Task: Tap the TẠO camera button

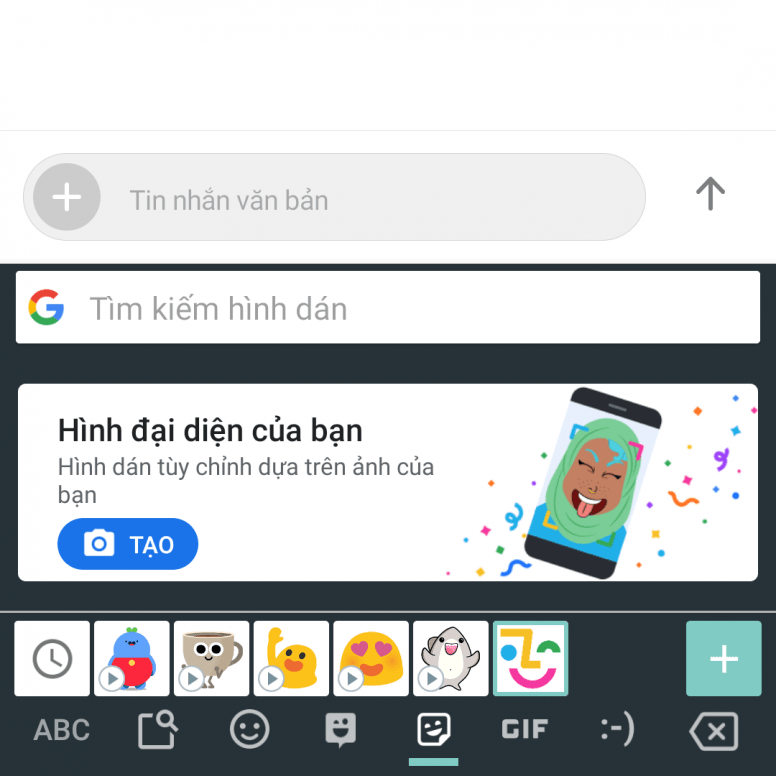Action: tap(128, 544)
